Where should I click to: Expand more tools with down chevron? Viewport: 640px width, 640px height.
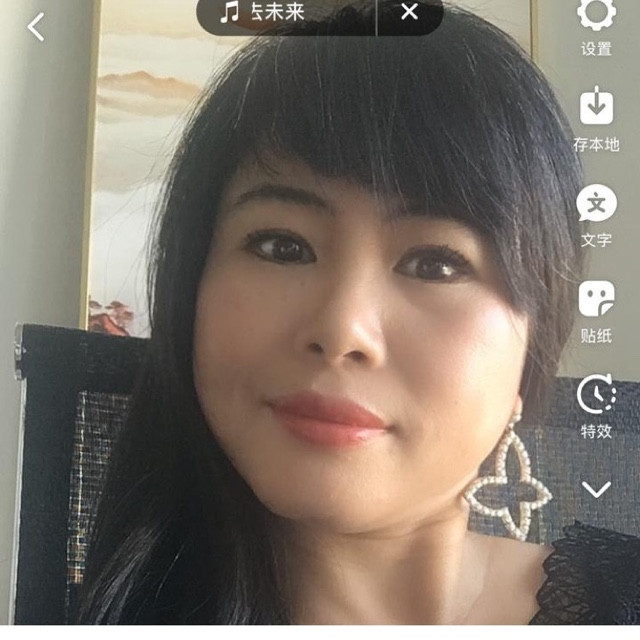(x=597, y=489)
